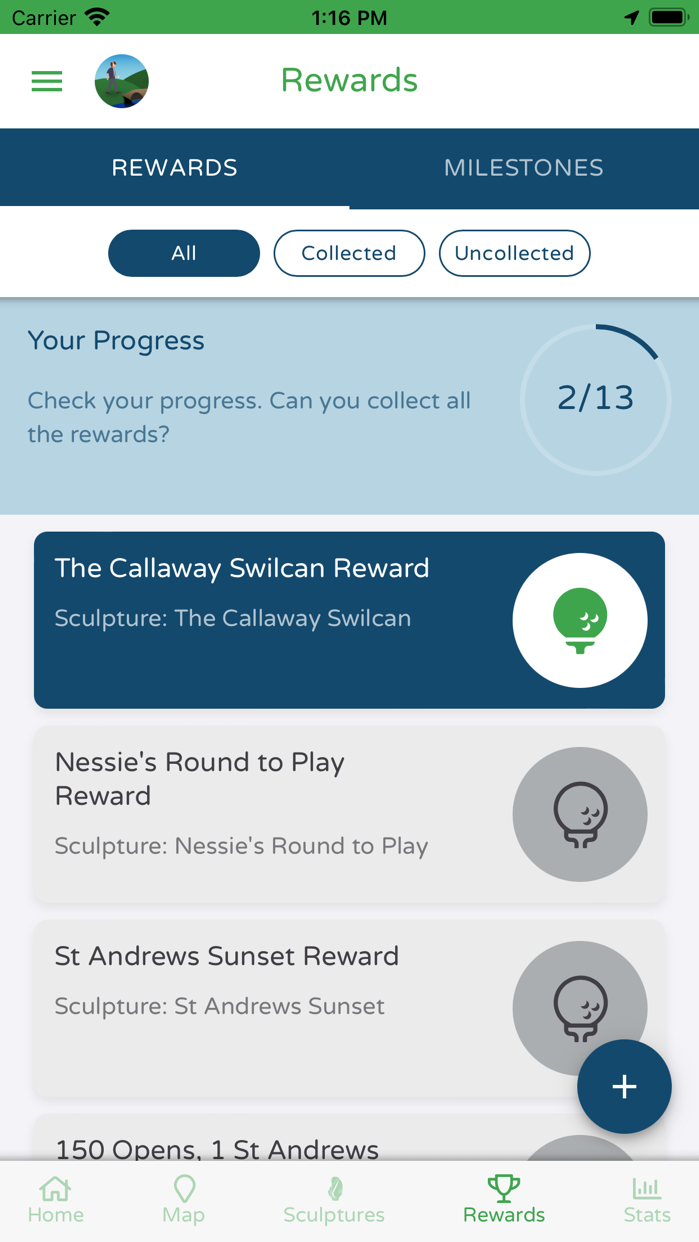Show only Uncollected rewards
The height and width of the screenshot is (1242, 699).
(x=514, y=253)
